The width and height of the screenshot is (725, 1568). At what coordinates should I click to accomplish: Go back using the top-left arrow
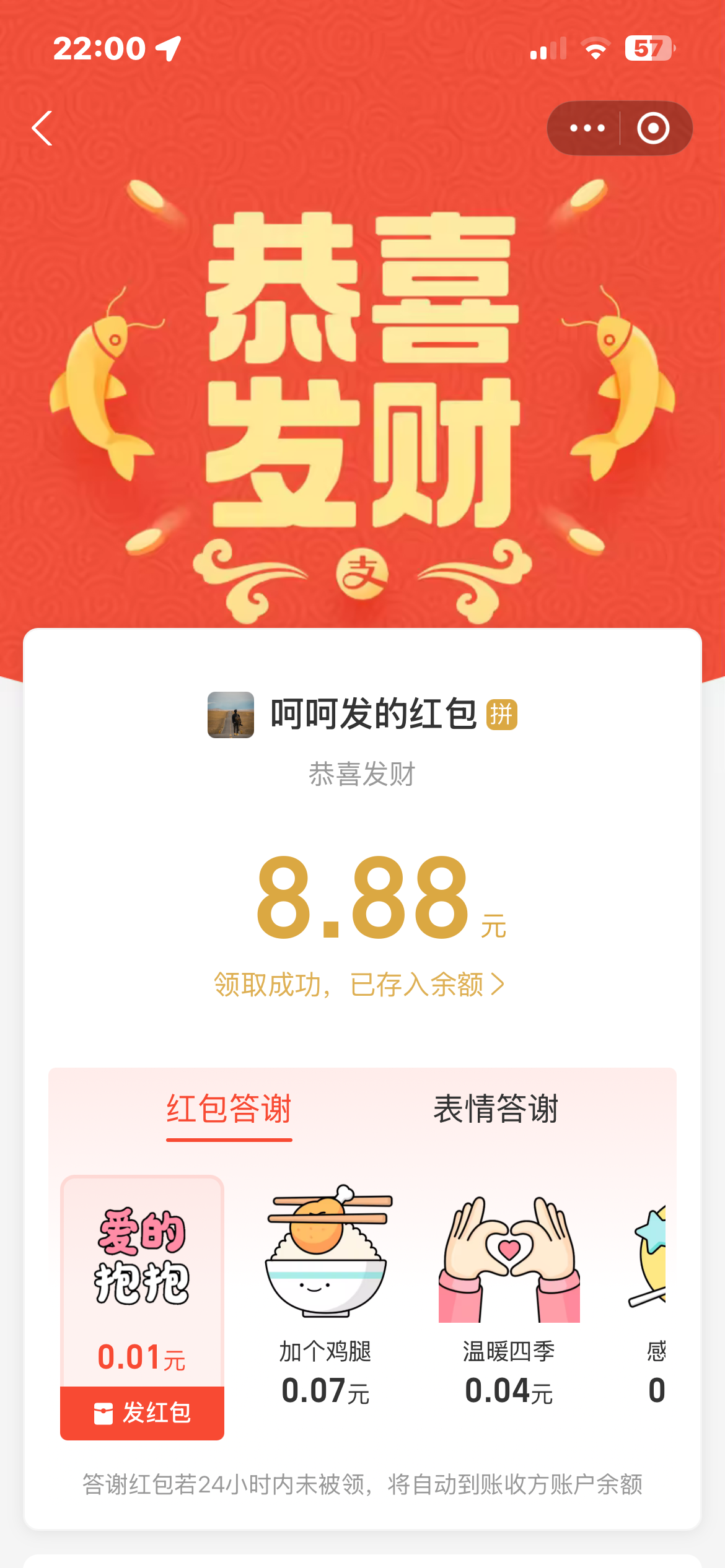pos(42,128)
